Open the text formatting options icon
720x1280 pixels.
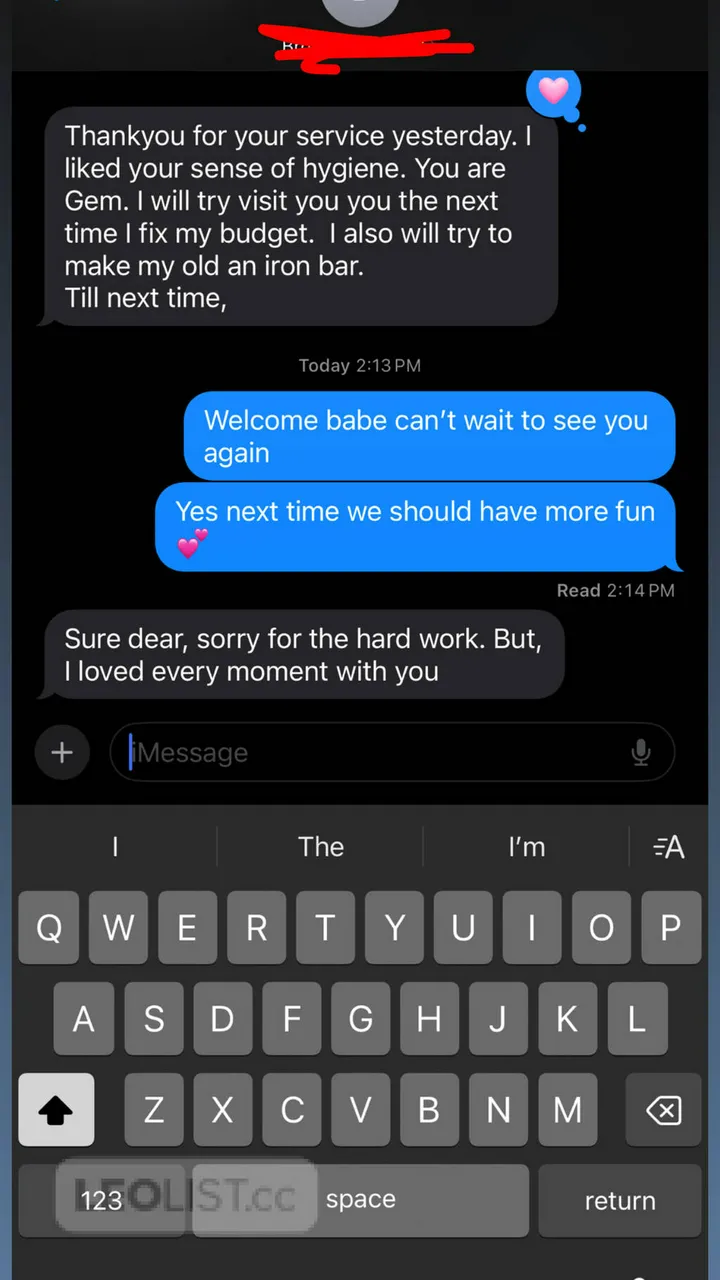[x=668, y=847]
